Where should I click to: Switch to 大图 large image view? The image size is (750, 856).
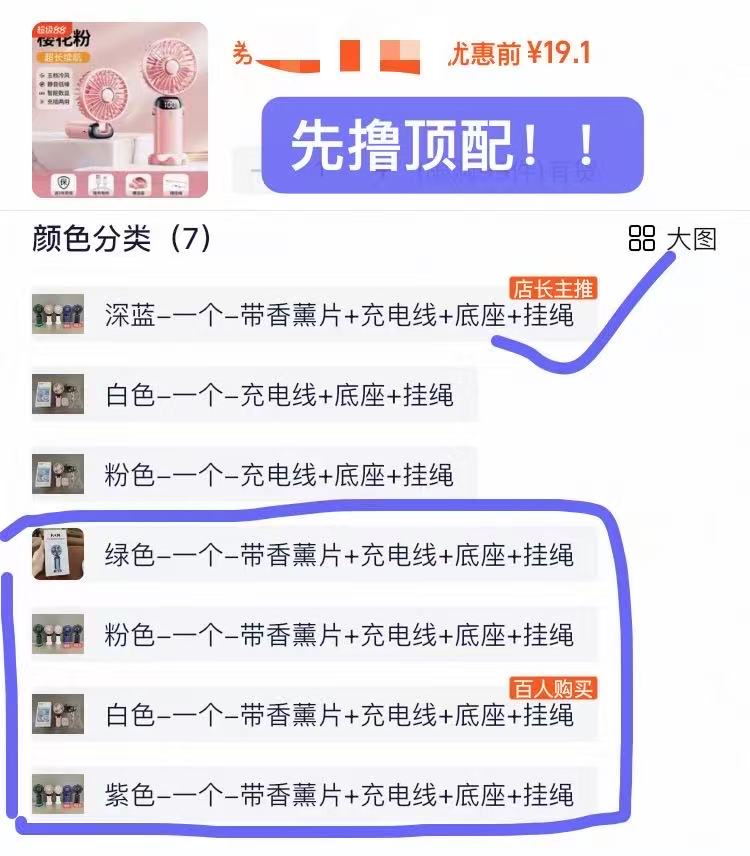[673, 239]
